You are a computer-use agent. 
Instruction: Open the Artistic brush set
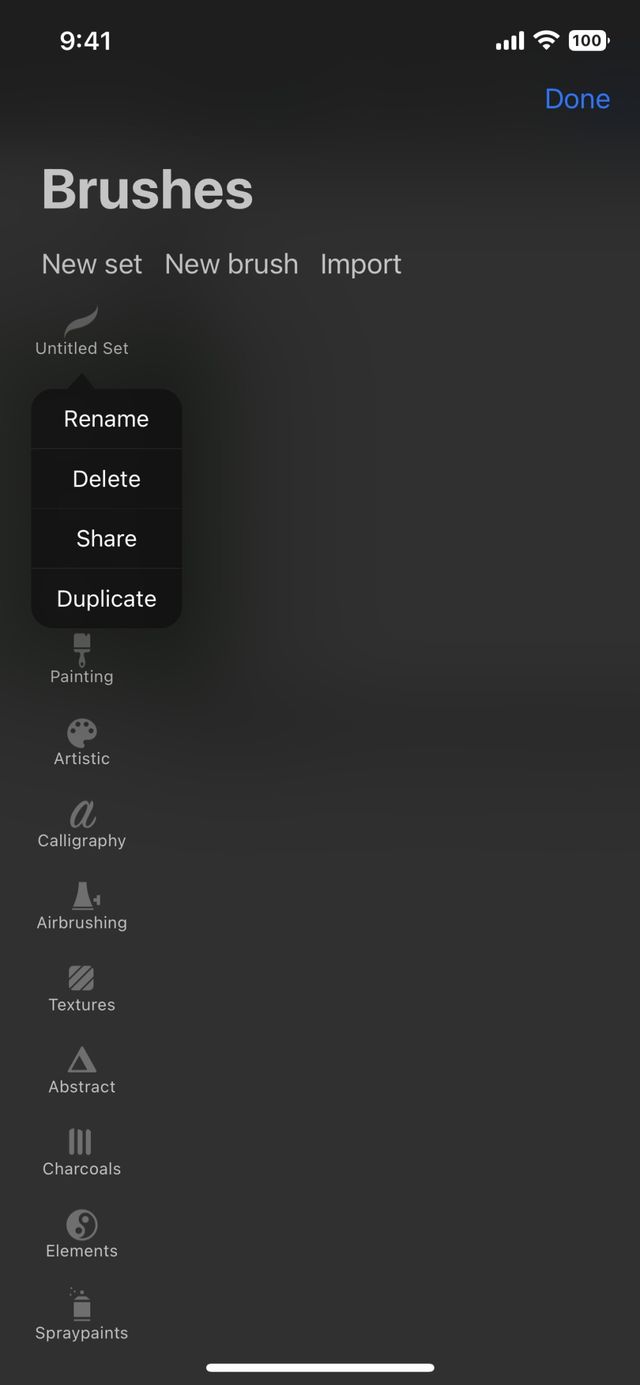coord(82,742)
